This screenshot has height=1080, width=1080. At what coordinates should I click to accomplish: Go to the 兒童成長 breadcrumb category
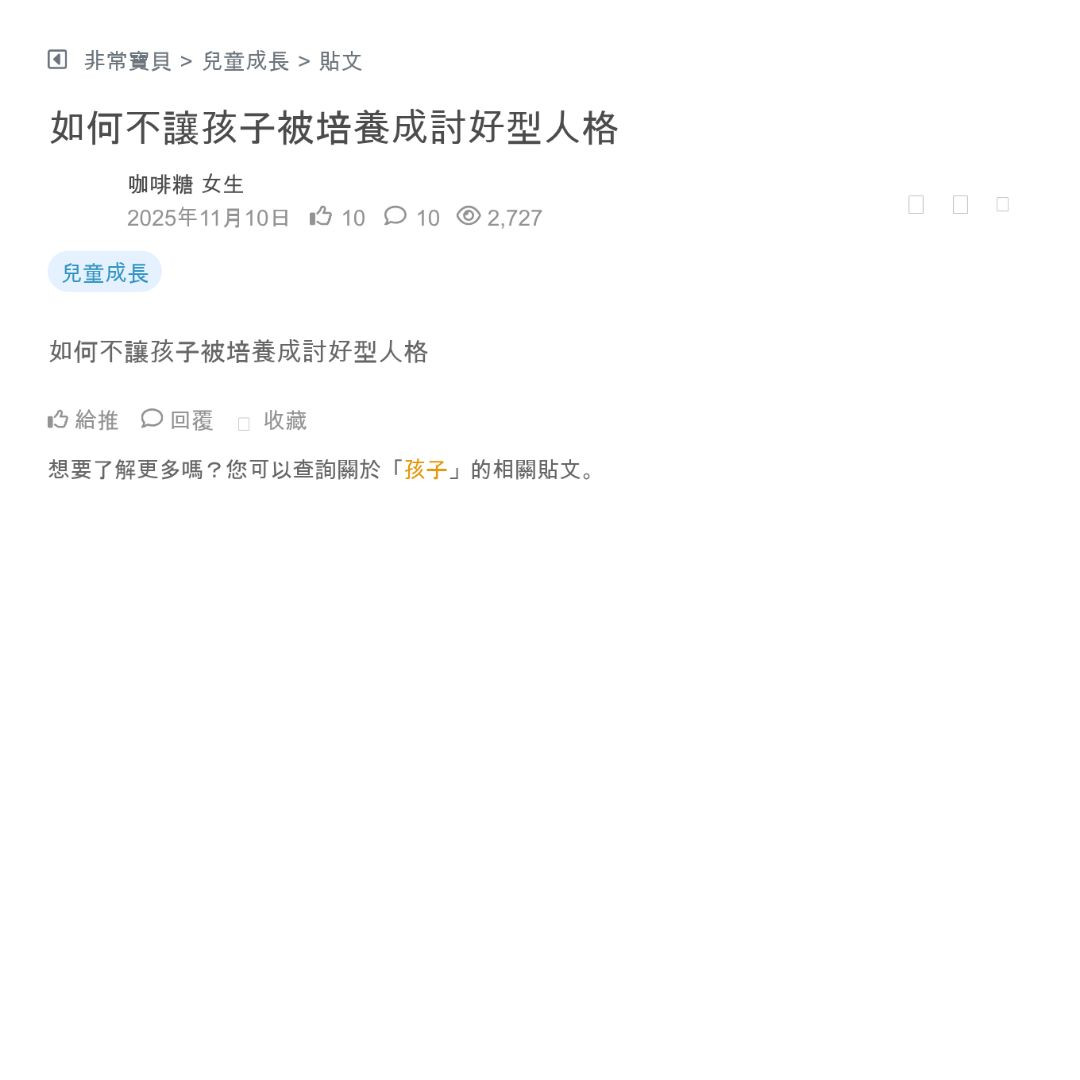tap(245, 61)
